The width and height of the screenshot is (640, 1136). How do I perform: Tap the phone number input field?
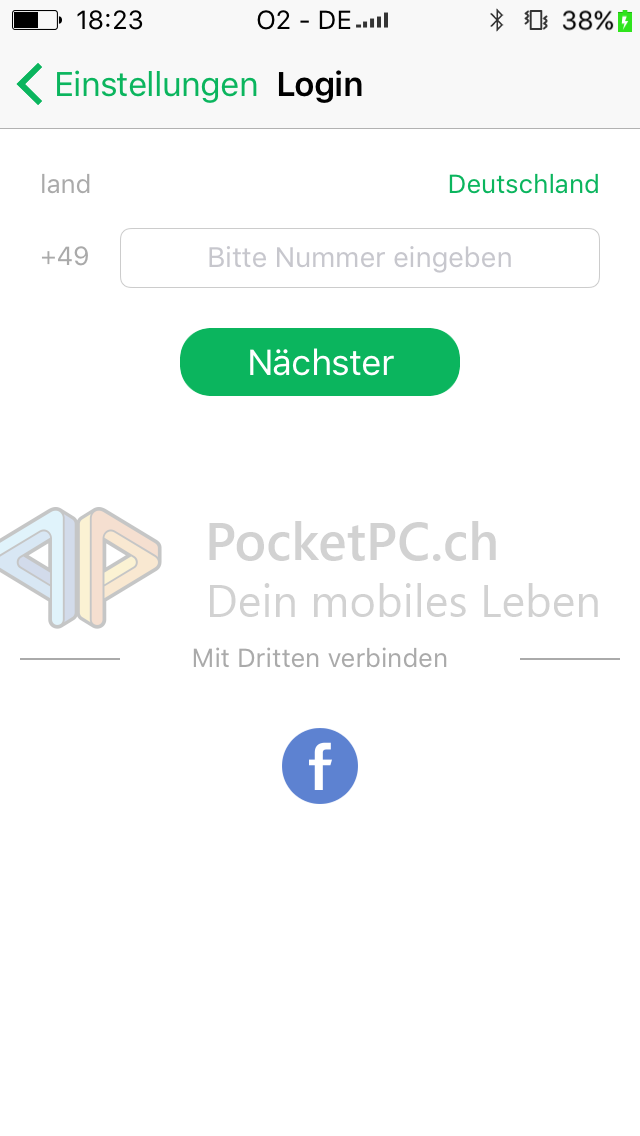pos(360,258)
